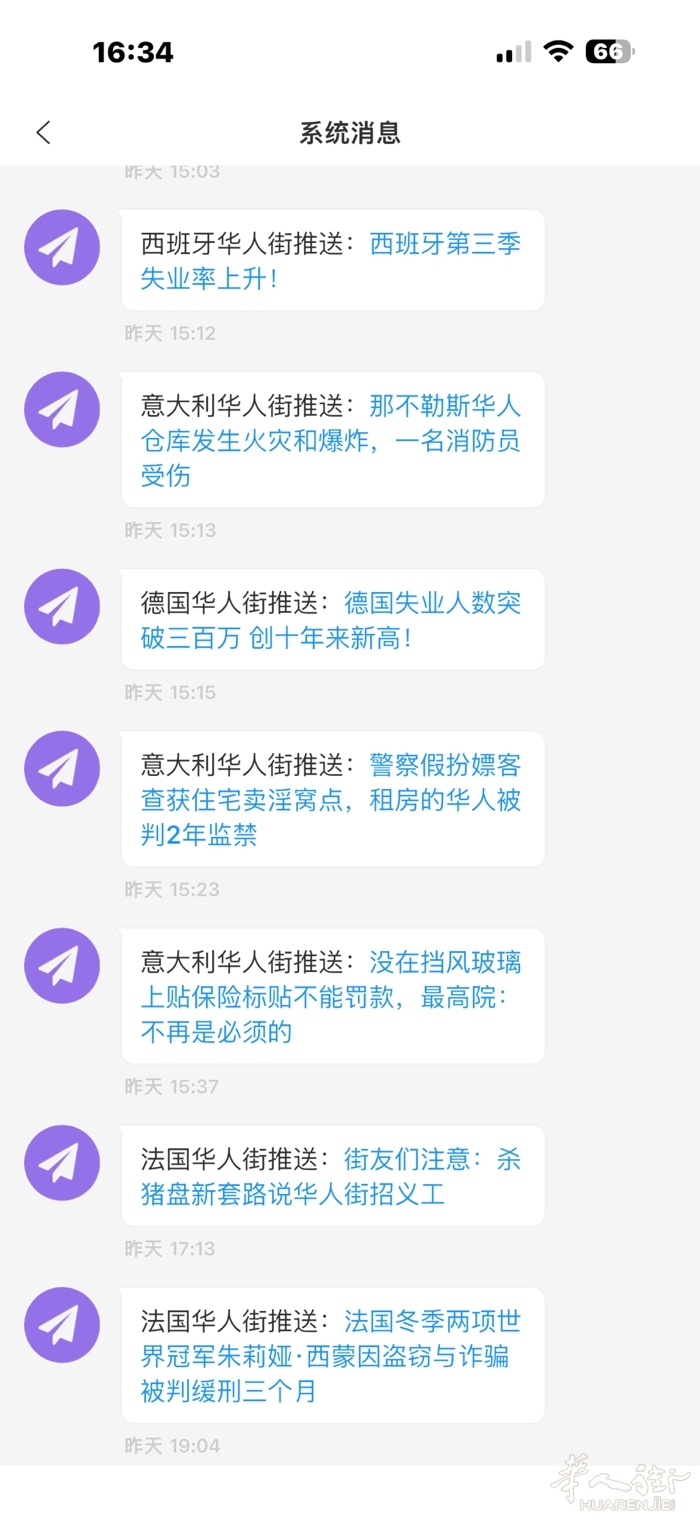
Task: Open the link 西班牙第三季失业率上升！
Action: [x=444, y=245]
